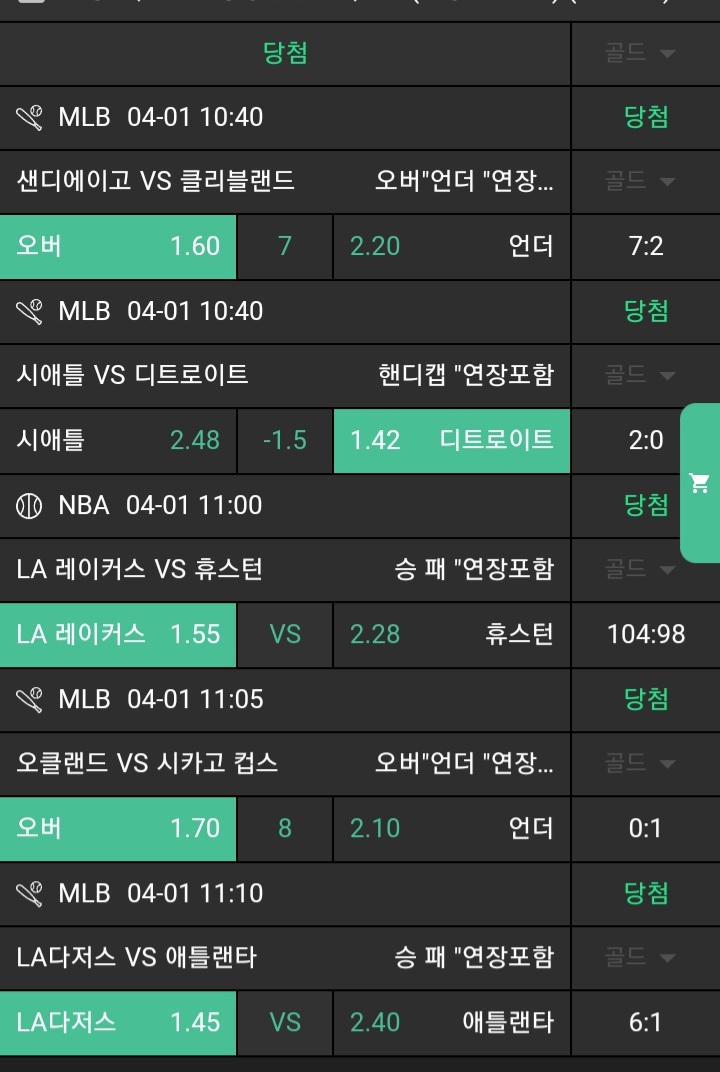The width and height of the screenshot is (720, 1072).
Task: Select 언더 2.20 for 샌디에이고 VS 클리블랜드
Action: tap(452, 246)
